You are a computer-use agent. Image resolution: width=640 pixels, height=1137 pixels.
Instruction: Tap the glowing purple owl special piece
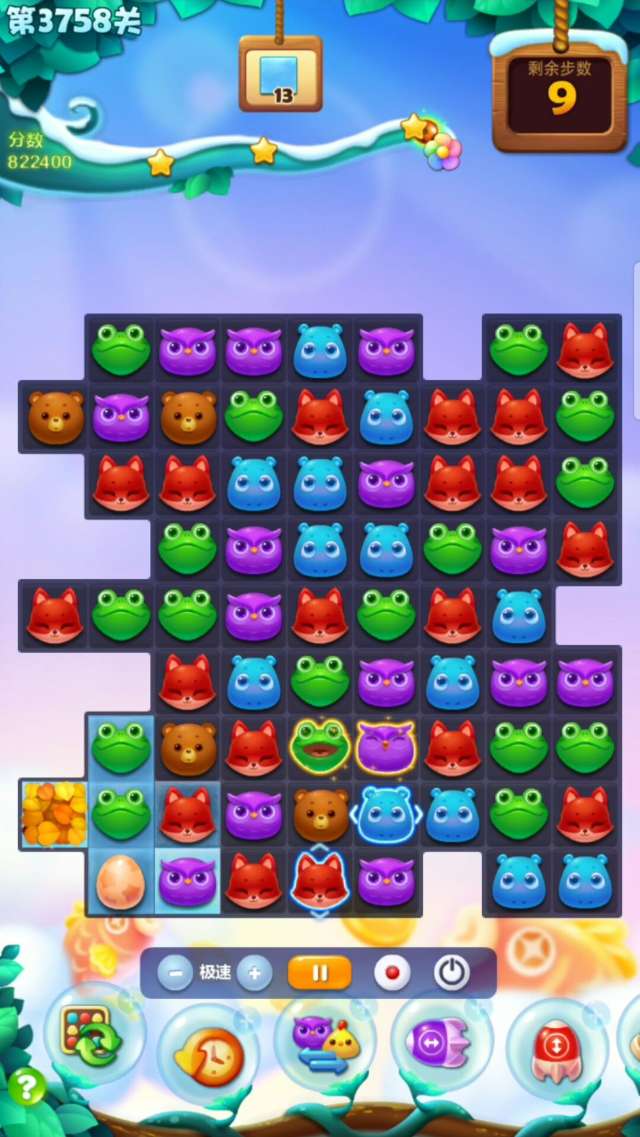(385, 747)
